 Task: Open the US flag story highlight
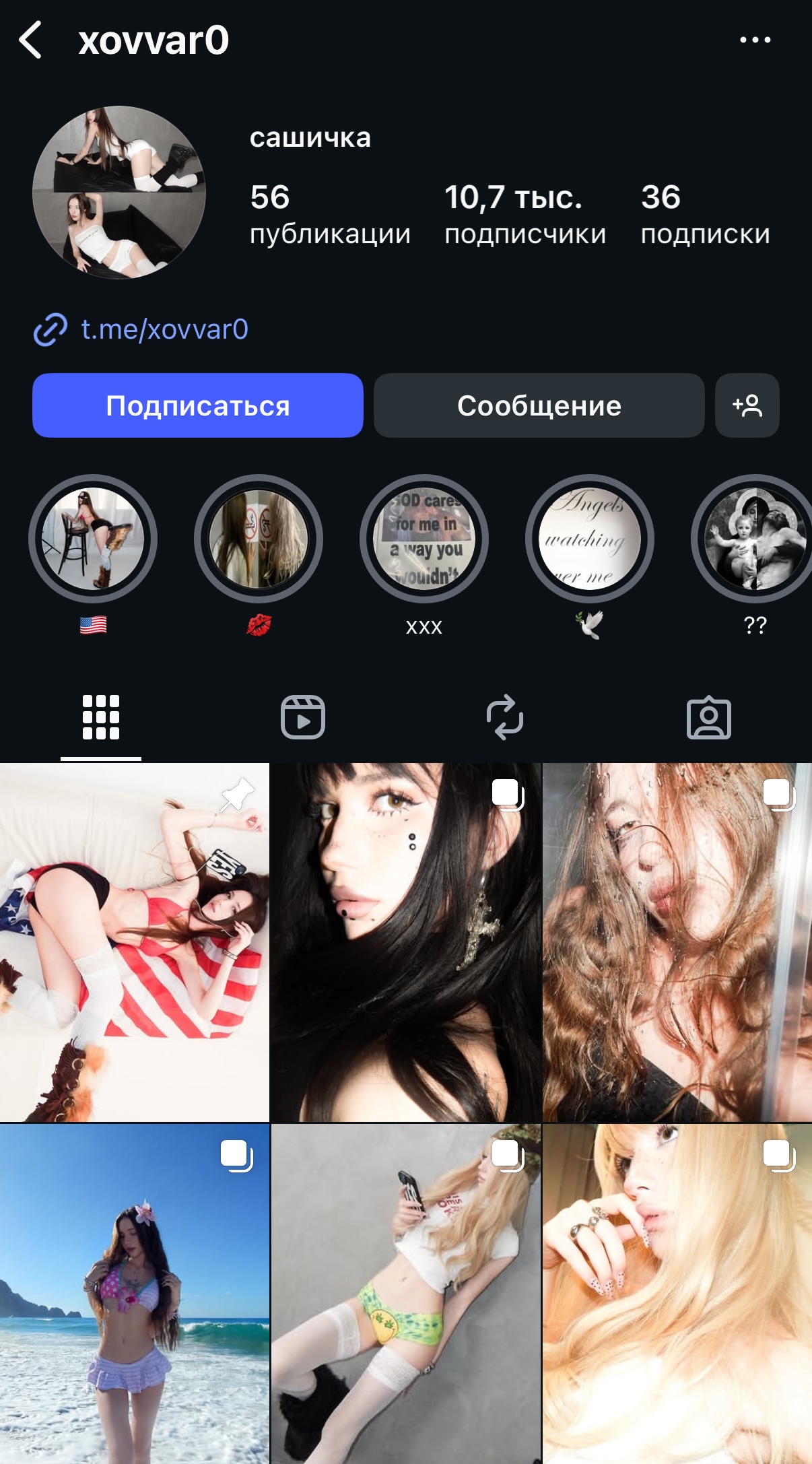pyautogui.click(x=93, y=539)
